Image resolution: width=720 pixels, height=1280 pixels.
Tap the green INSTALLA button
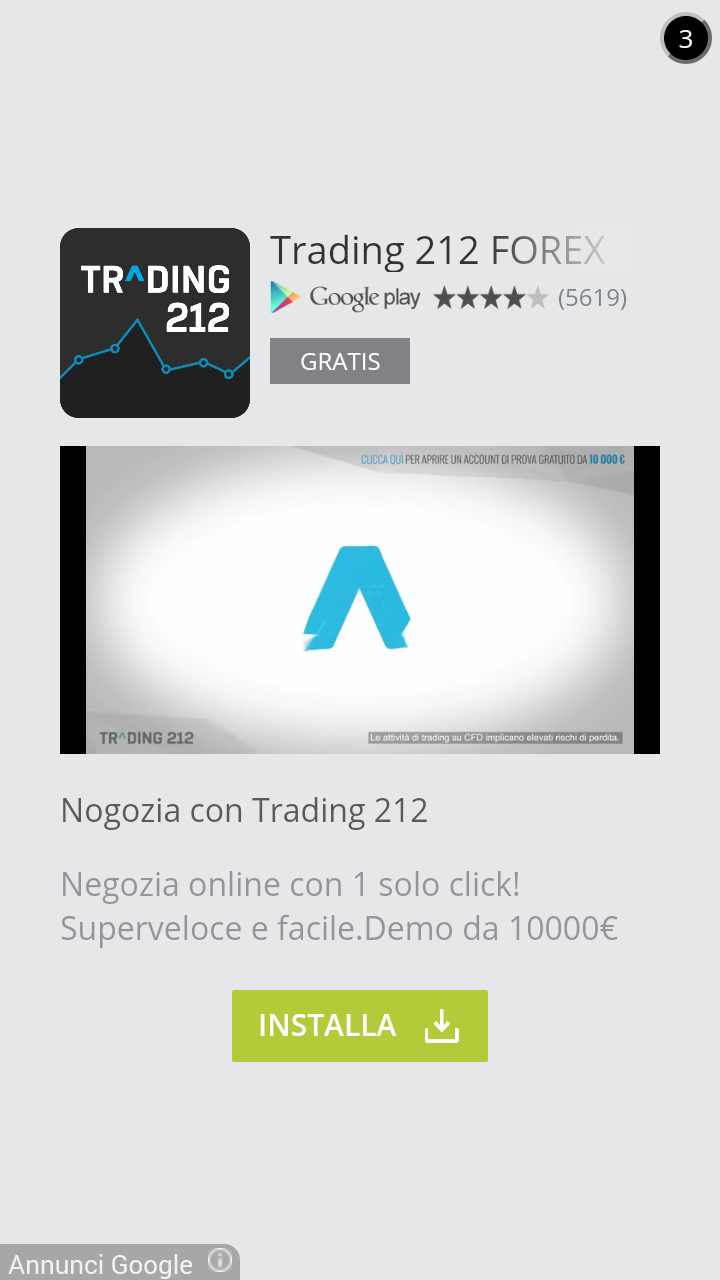tap(360, 1026)
